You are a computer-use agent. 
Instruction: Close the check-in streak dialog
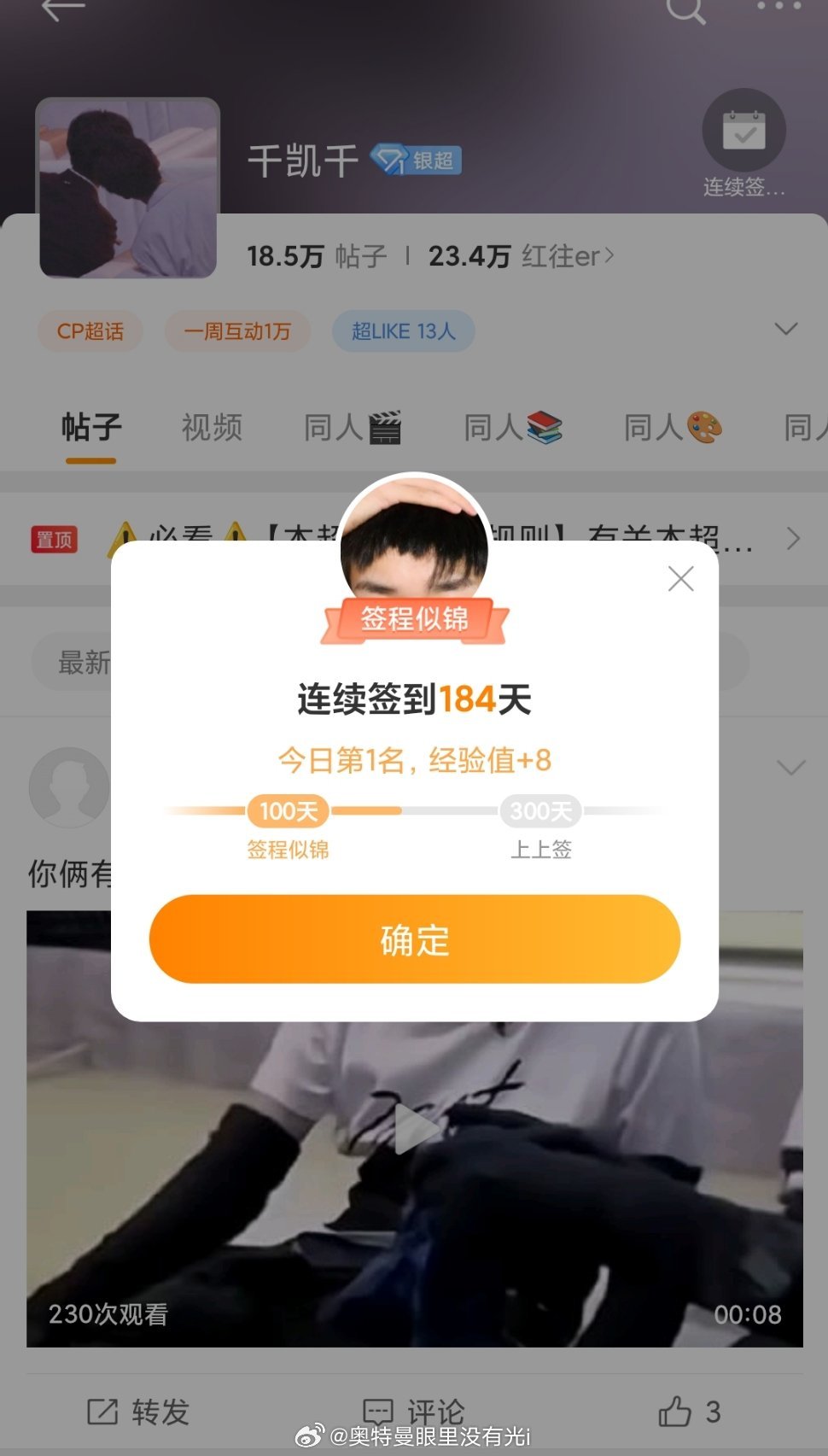tap(680, 579)
